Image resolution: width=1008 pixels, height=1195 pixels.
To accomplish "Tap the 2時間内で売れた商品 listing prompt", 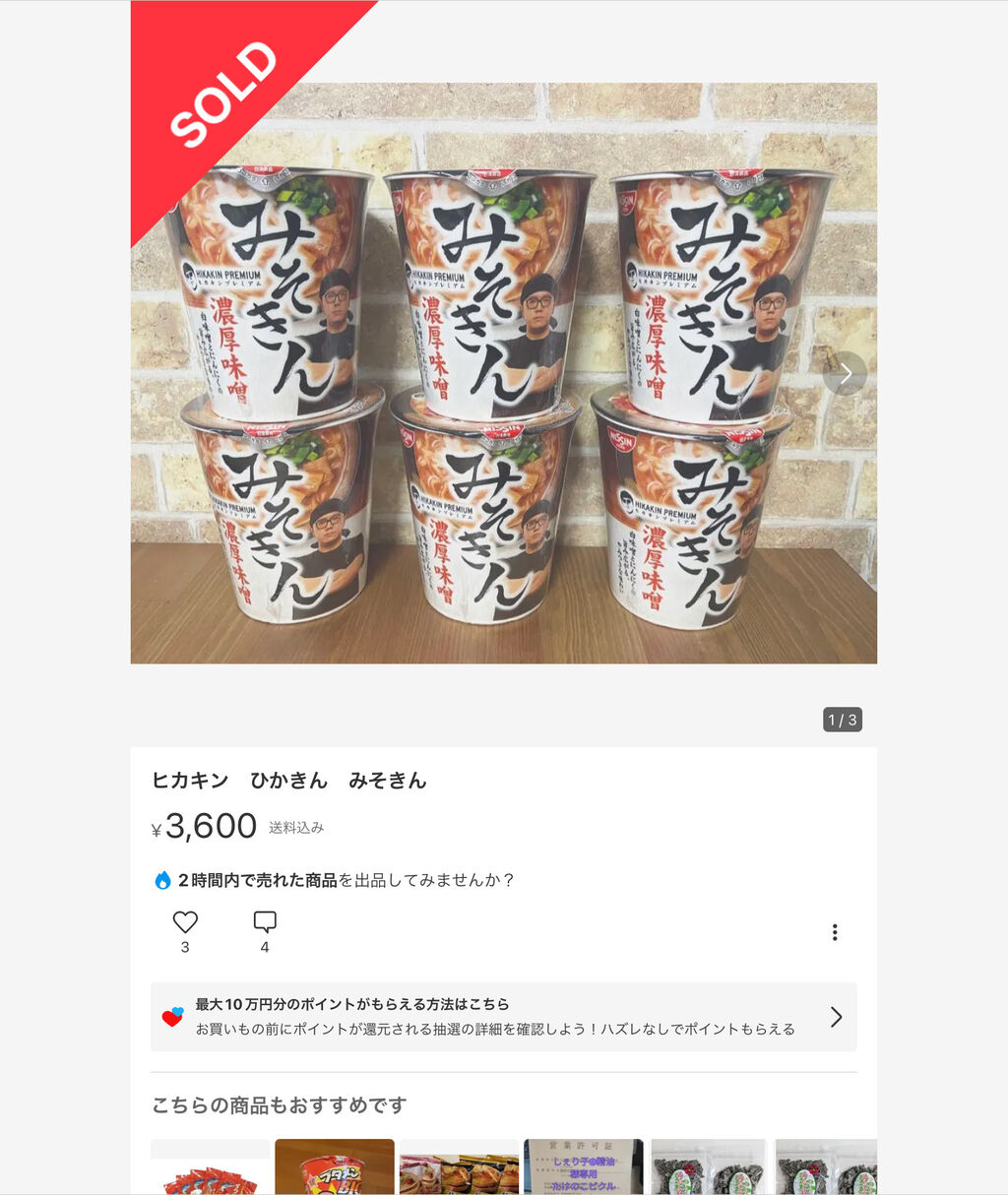I will [x=334, y=880].
